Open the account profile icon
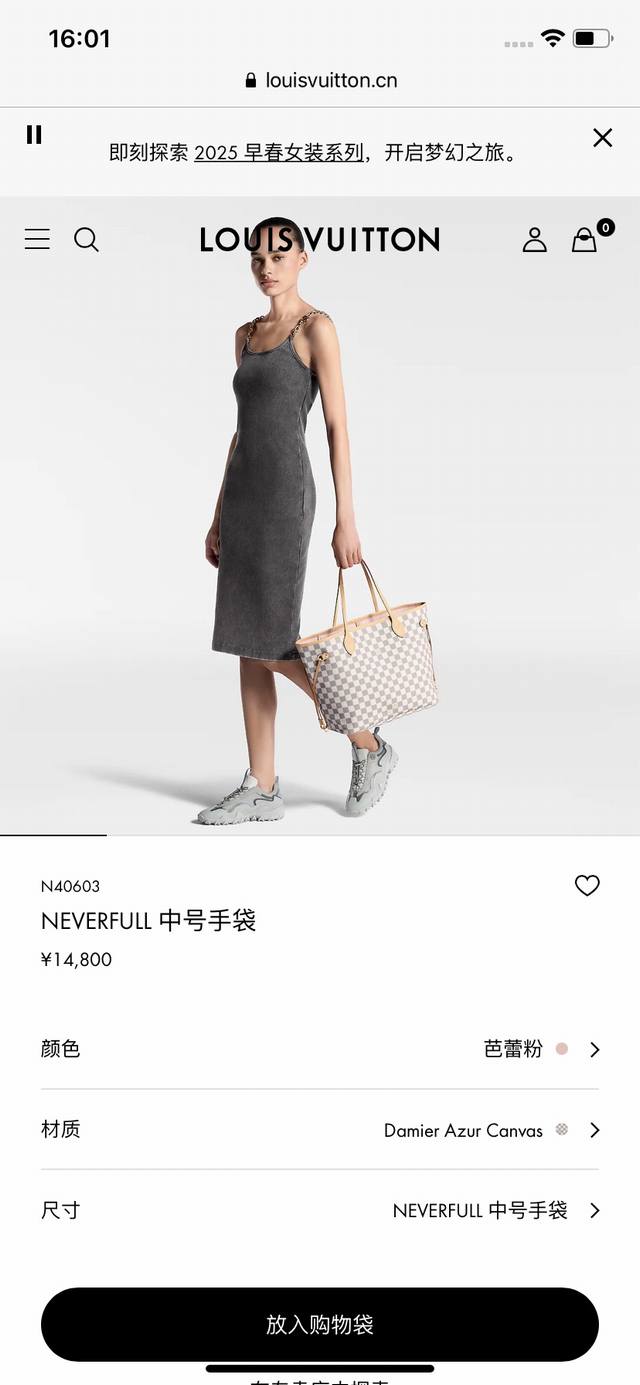 [535, 239]
